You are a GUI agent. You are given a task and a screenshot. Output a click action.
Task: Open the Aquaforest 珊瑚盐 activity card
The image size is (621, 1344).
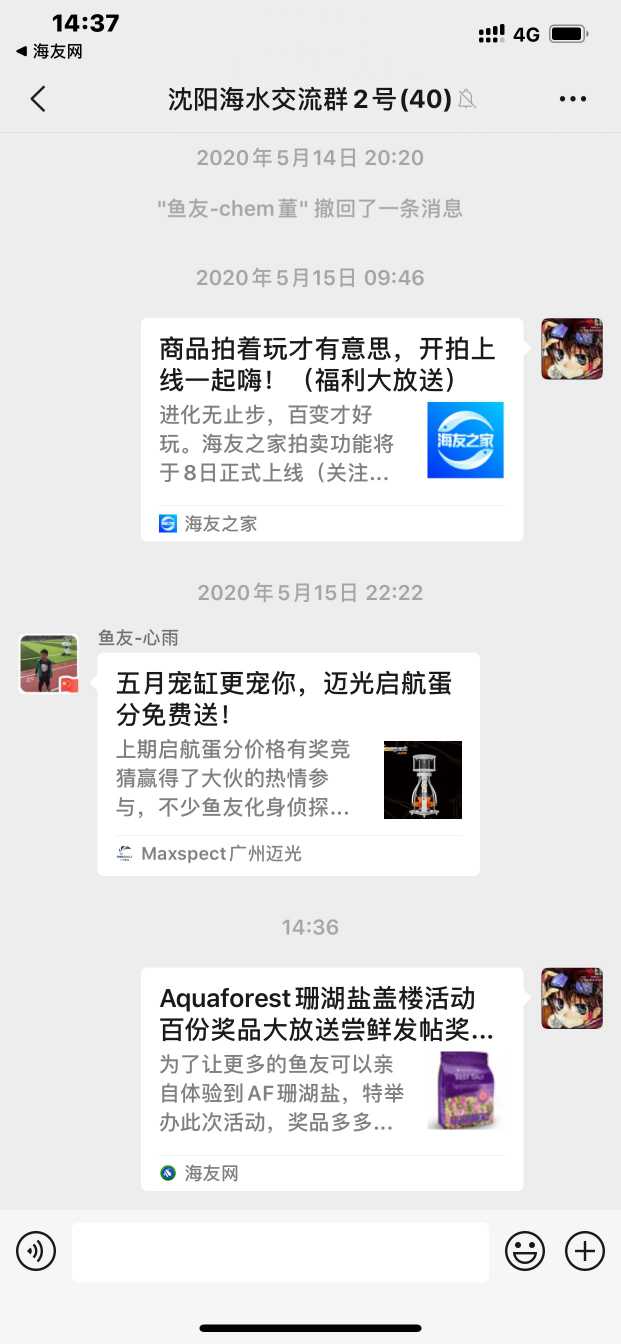tap(331, 1078)
